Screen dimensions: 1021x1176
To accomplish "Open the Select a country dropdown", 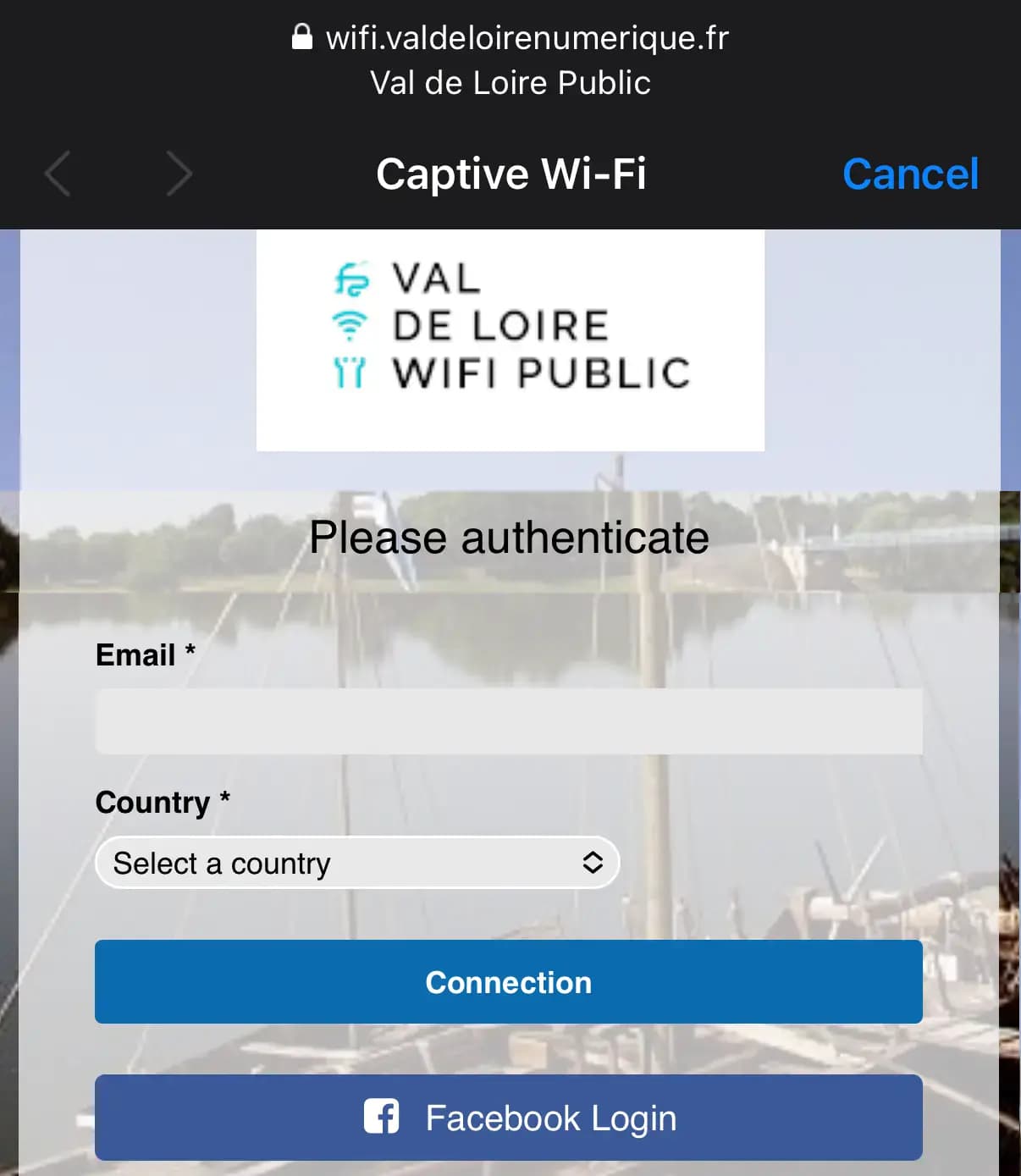I will [x=357, y=863].
